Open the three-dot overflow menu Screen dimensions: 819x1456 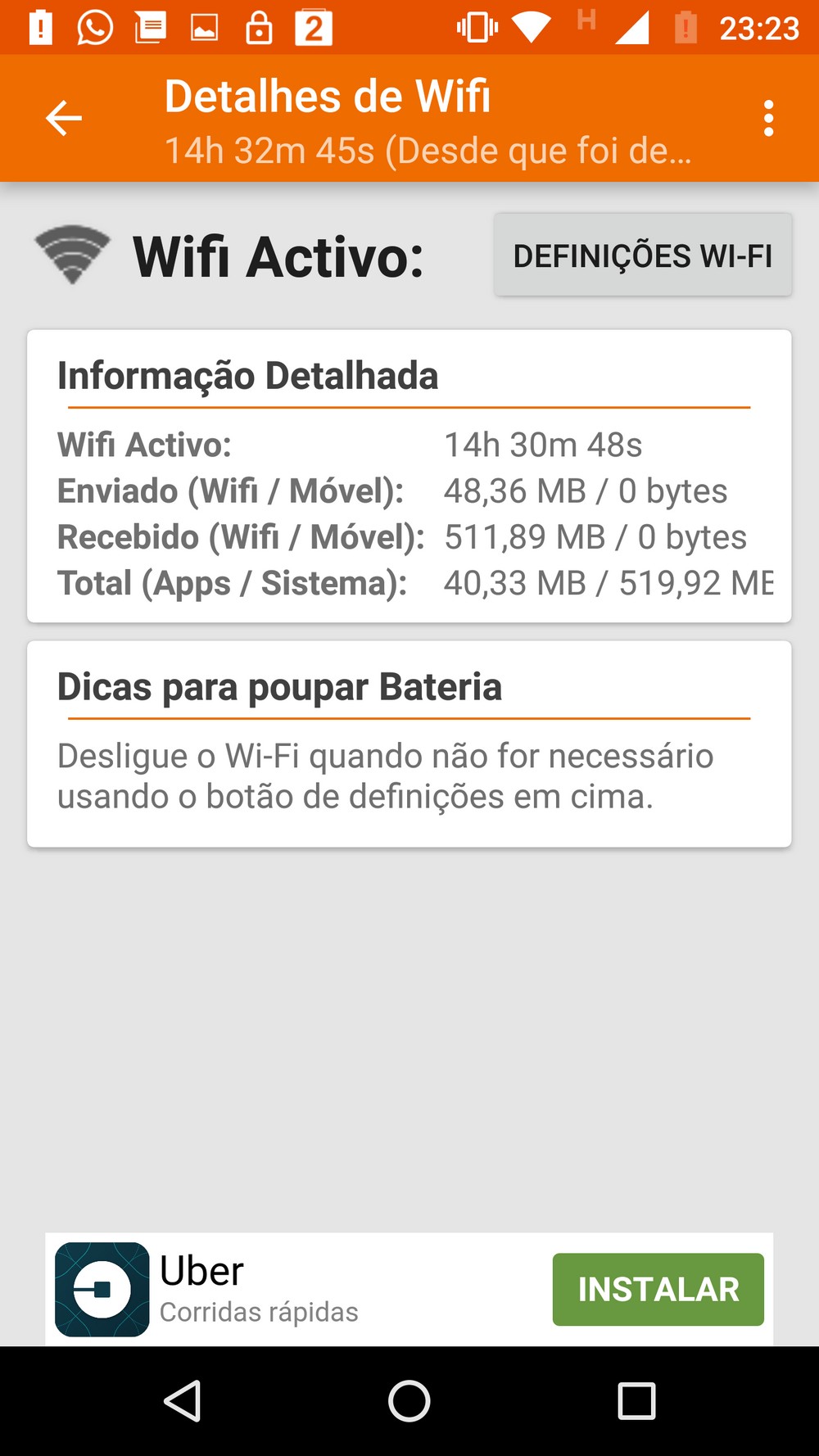pyautogui.click(x=768, y=119)
